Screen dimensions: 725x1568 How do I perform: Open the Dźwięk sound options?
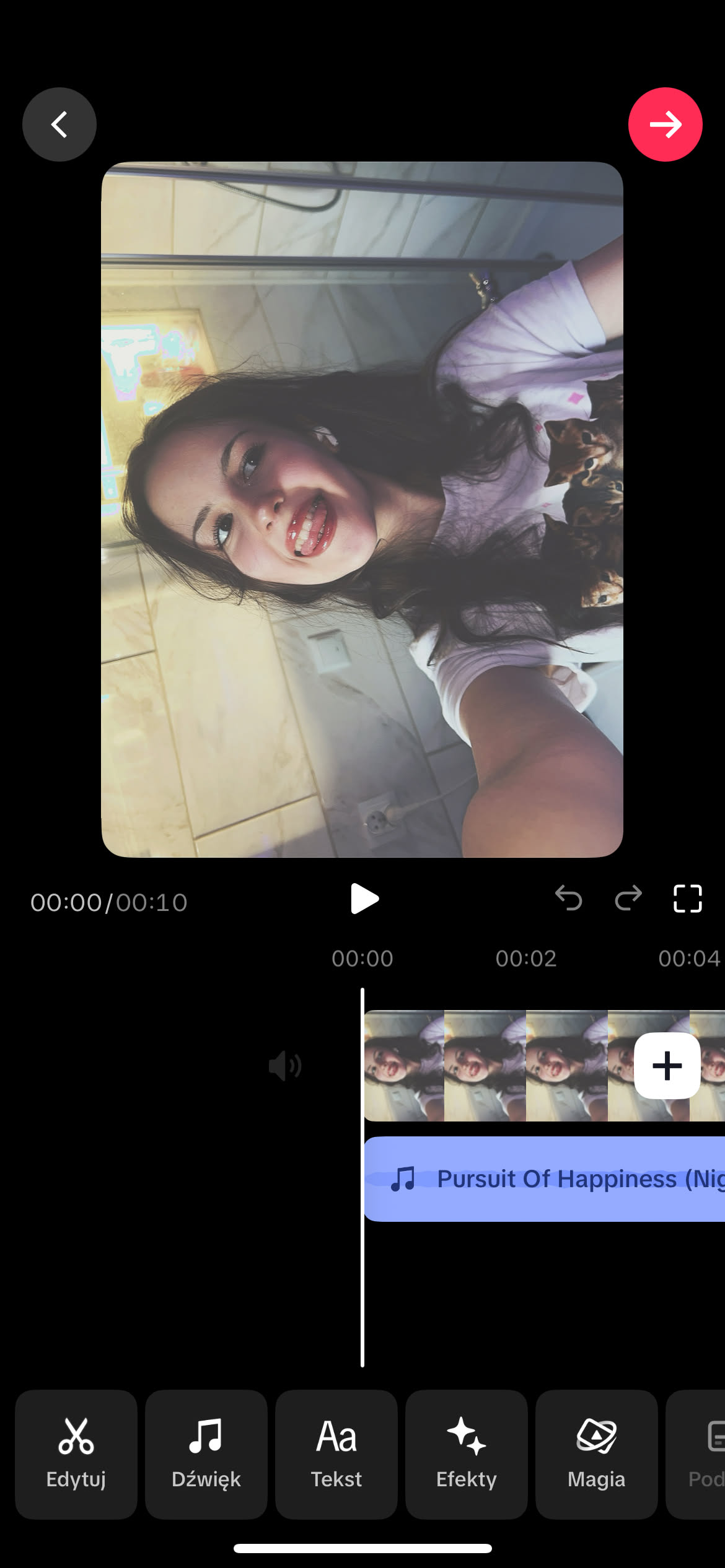pyautogui.click(x=206, y=1454)
